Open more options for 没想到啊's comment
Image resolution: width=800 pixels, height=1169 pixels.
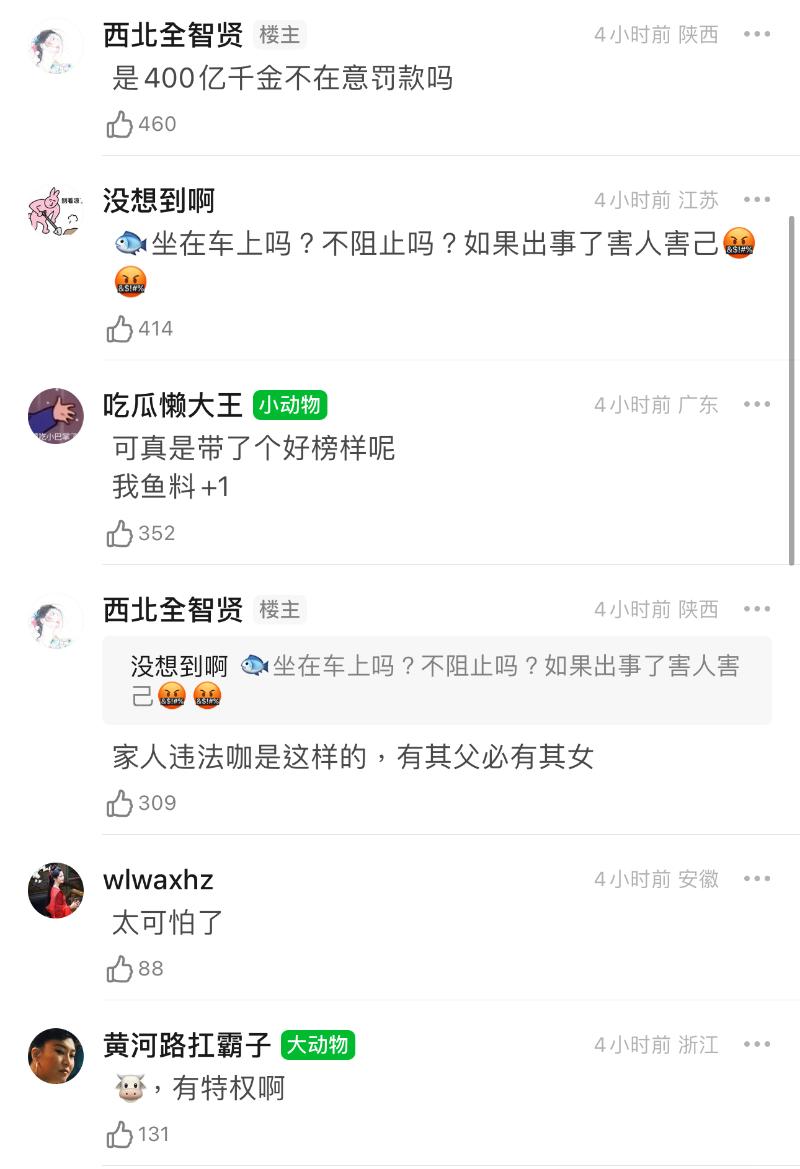tap(757, 200)
